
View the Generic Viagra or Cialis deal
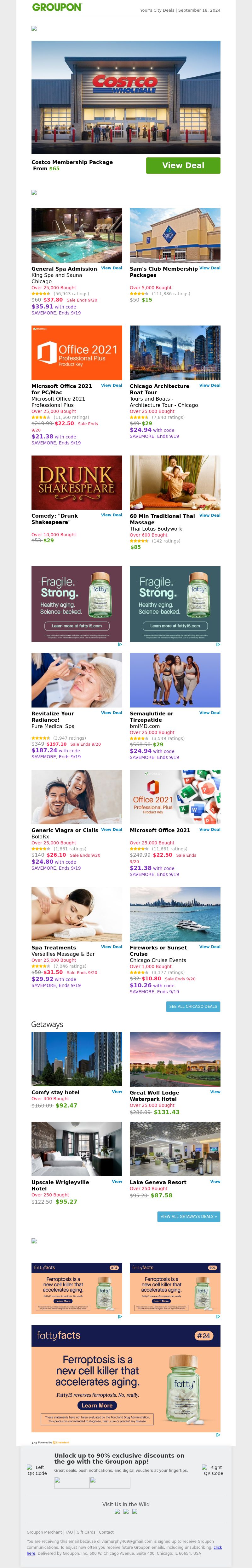coord(111,829)
